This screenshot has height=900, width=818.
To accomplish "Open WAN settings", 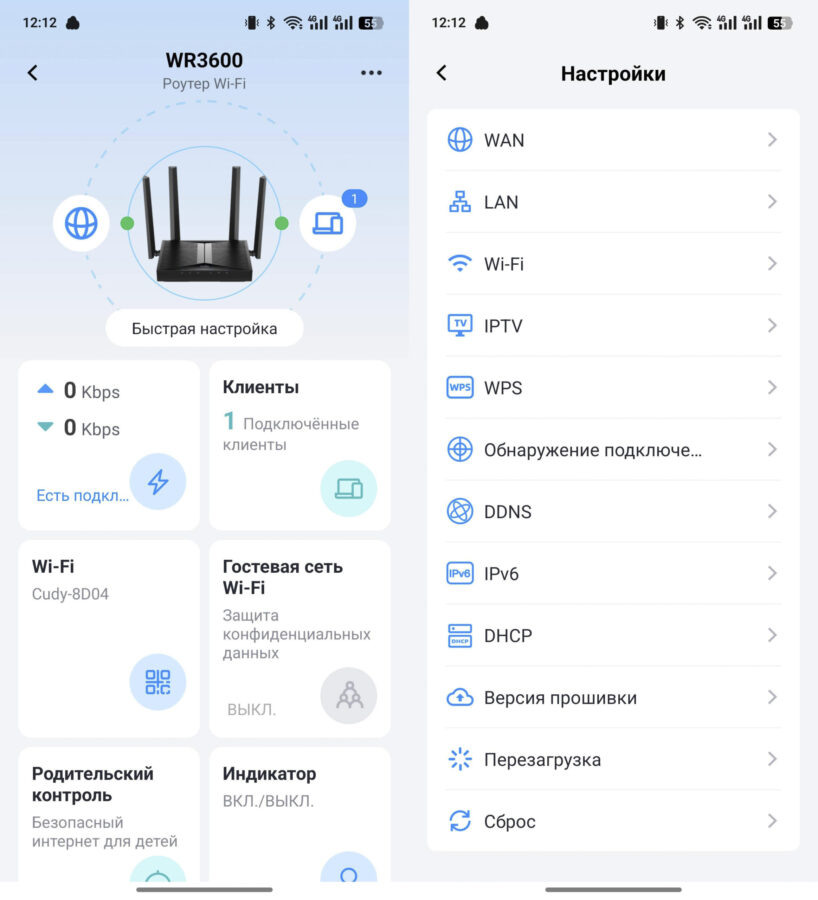I will coord(612,140).
